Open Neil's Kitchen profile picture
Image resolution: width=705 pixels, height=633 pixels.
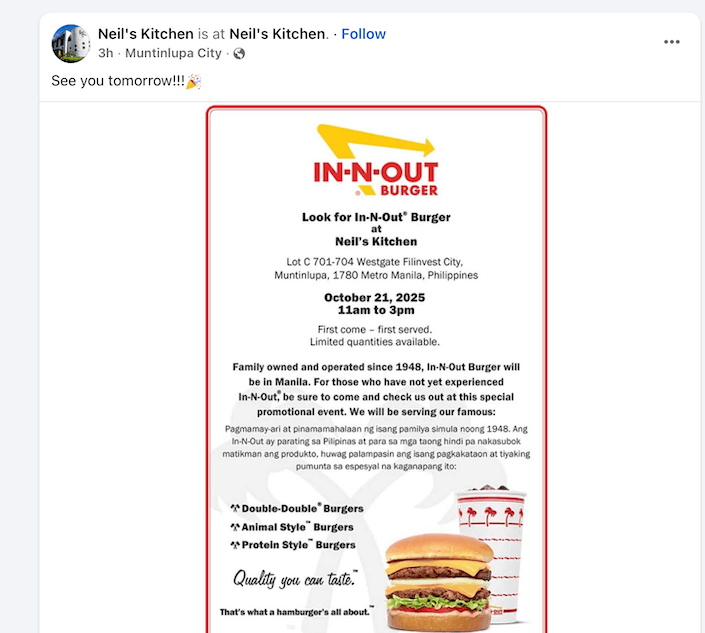pyautogui.click(x=71, y=43)
